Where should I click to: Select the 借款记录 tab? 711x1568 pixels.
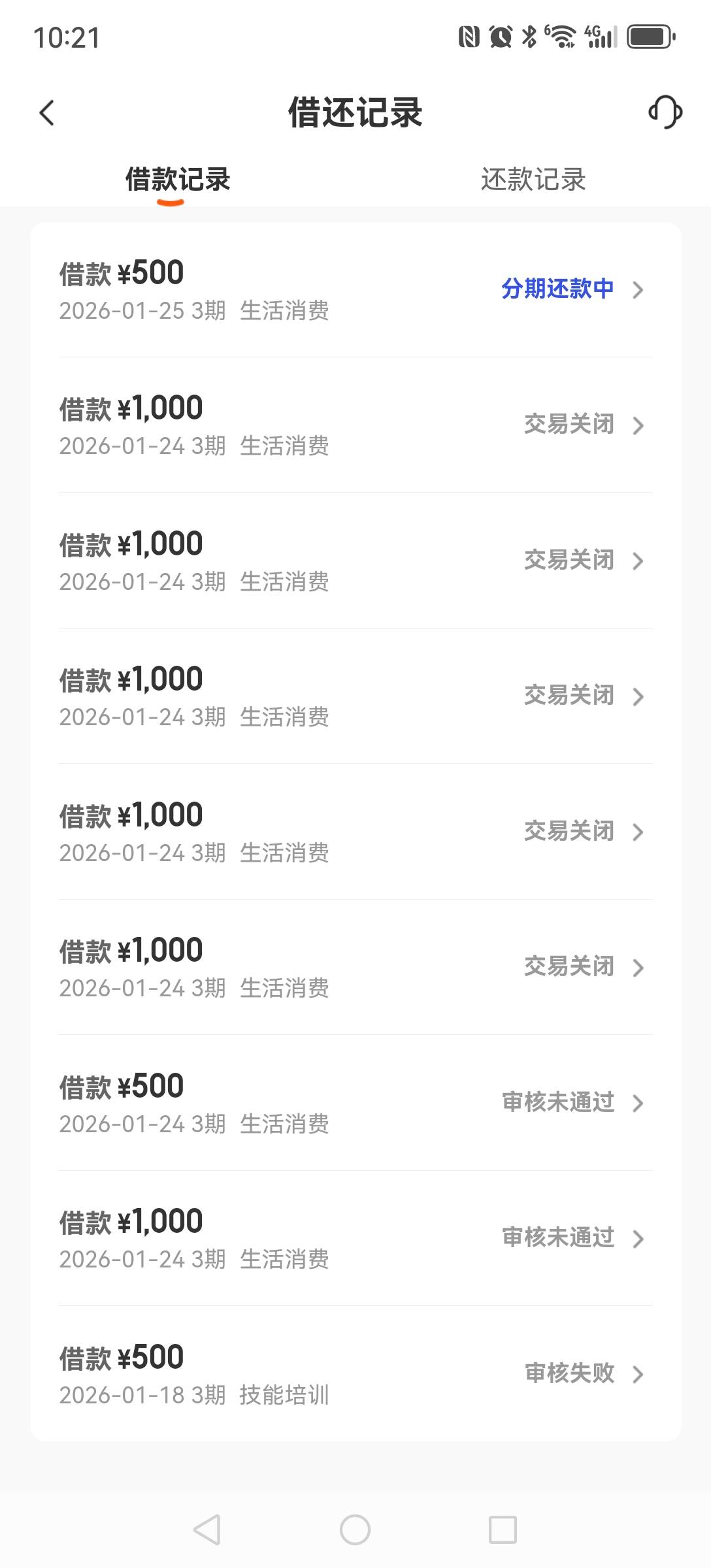(178, 180)
